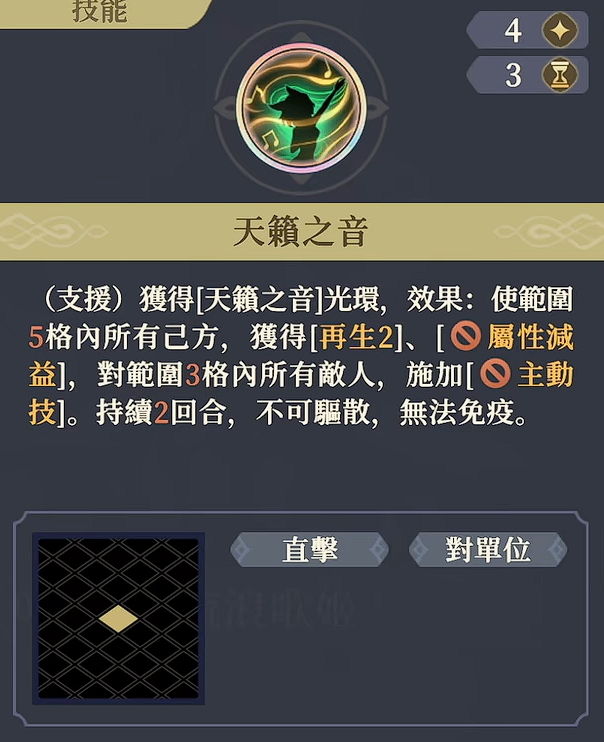Select the 對單位 tag
The height and width of the screenshot is (742, 604).
(x=487, y=549)
